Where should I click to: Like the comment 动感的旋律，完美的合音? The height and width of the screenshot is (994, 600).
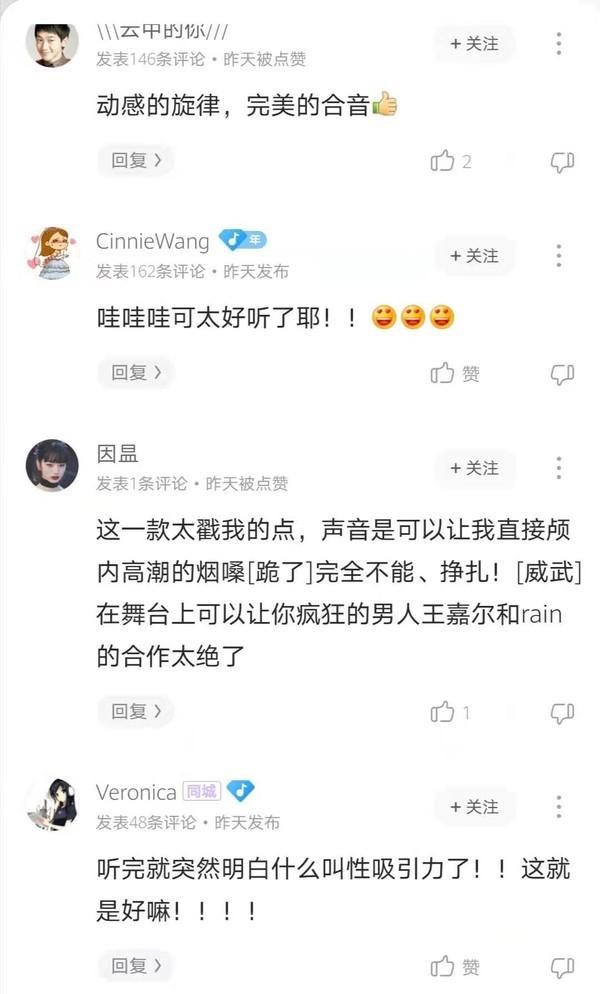443,161
